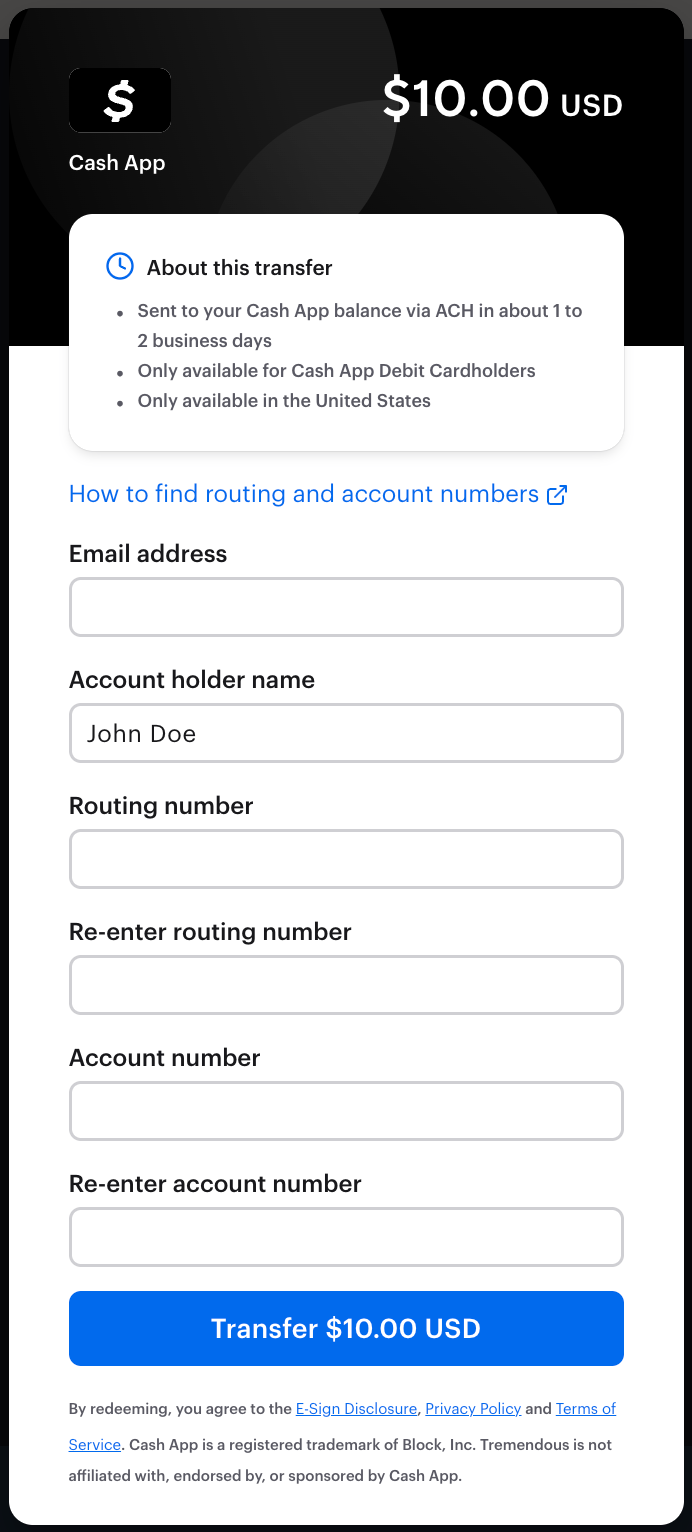Tap the Transfer $10.00 USD button
692x1532 pixels.
point(346,1328)
